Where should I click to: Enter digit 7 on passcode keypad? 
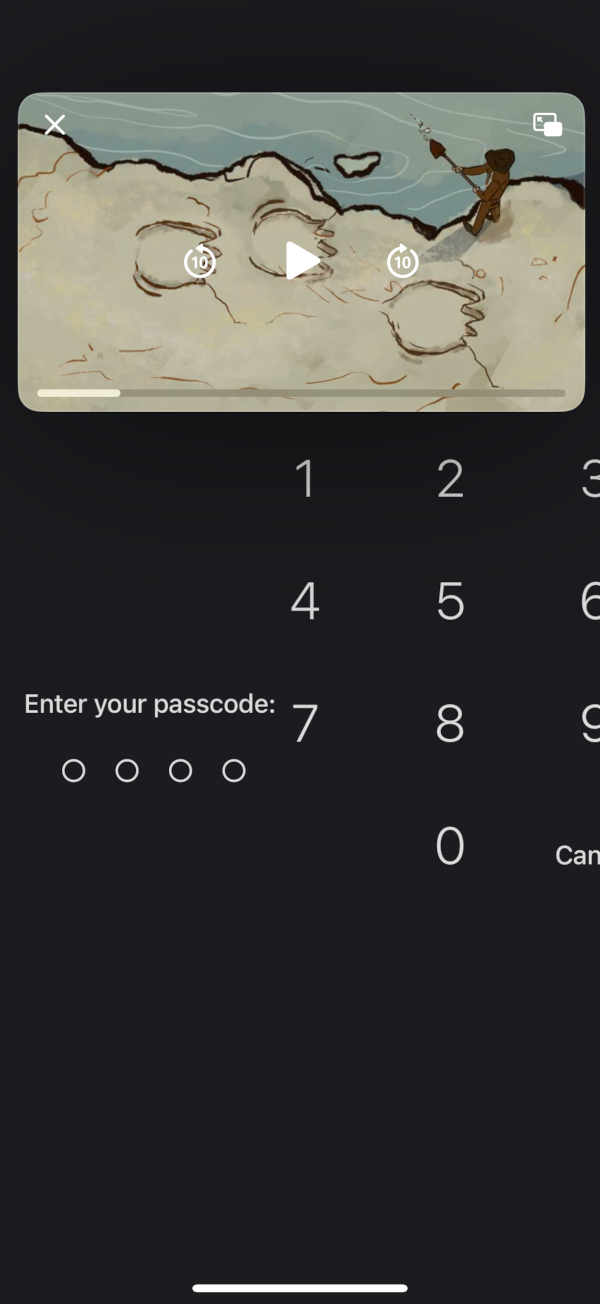coord(305,723)
